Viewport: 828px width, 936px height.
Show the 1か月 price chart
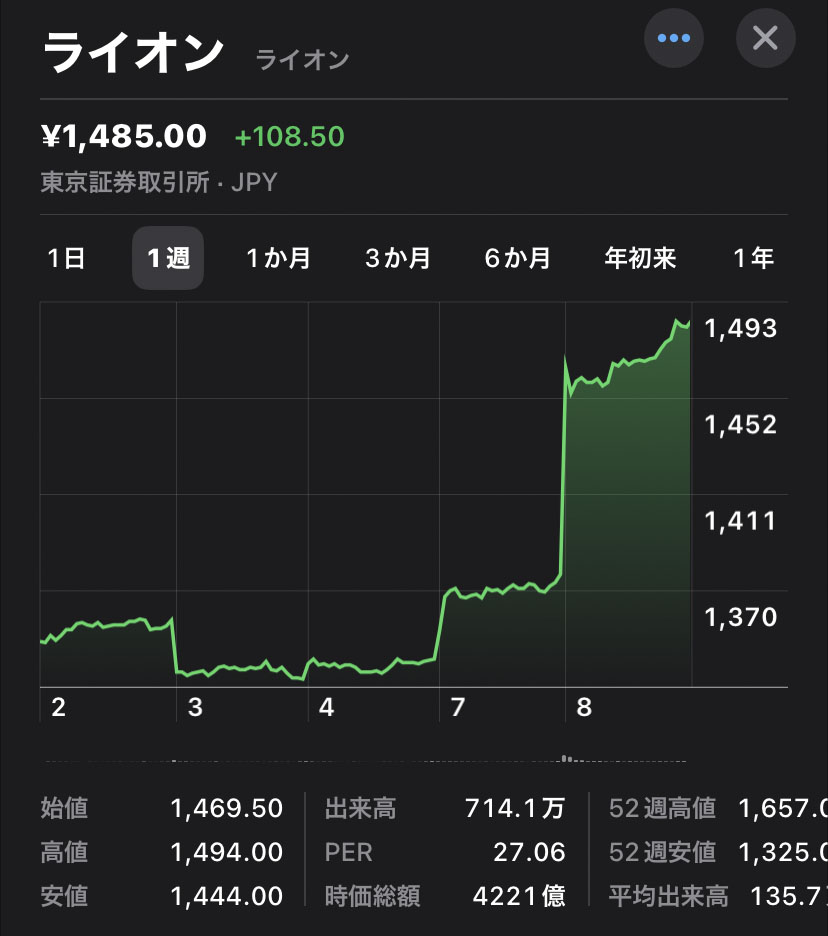point(279,258)
